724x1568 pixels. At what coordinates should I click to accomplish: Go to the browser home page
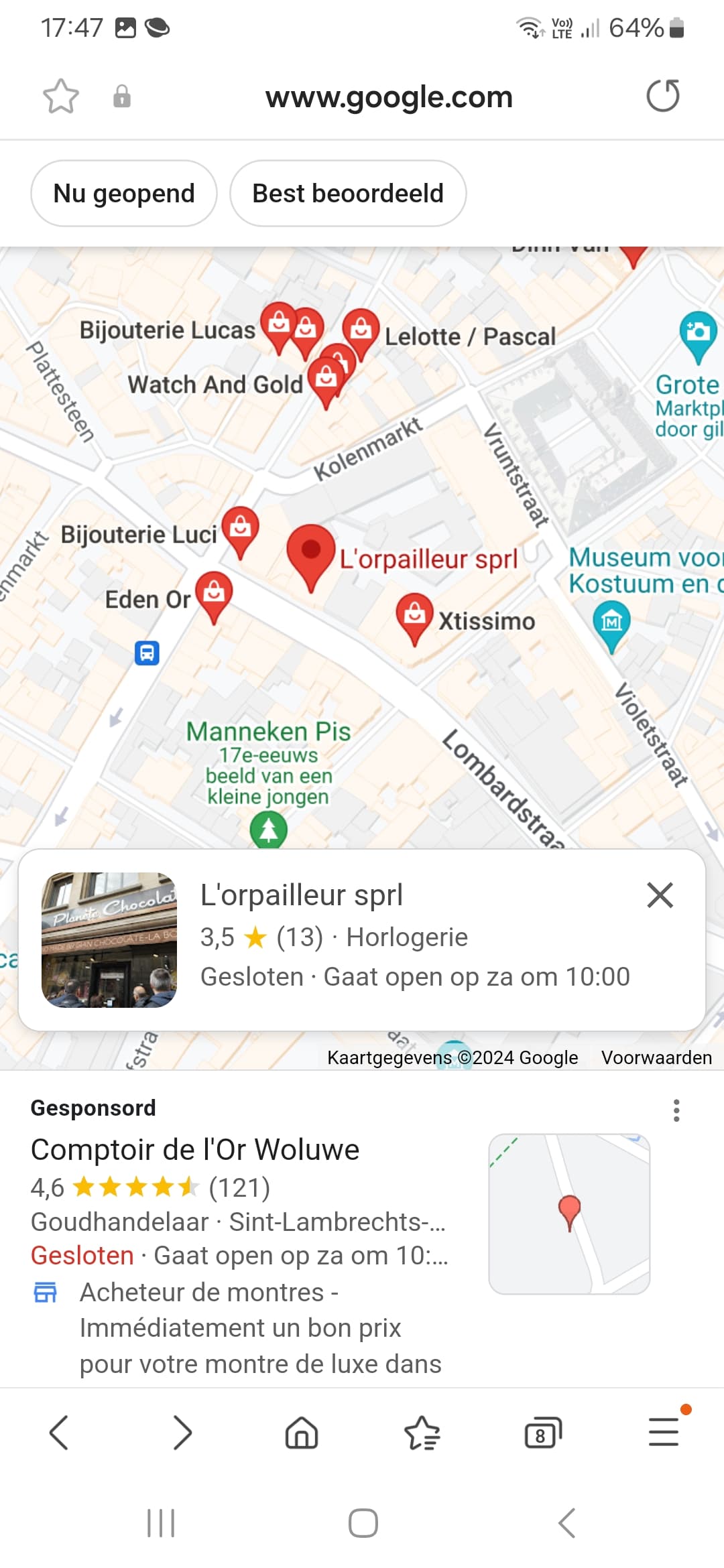point(302,1433)
